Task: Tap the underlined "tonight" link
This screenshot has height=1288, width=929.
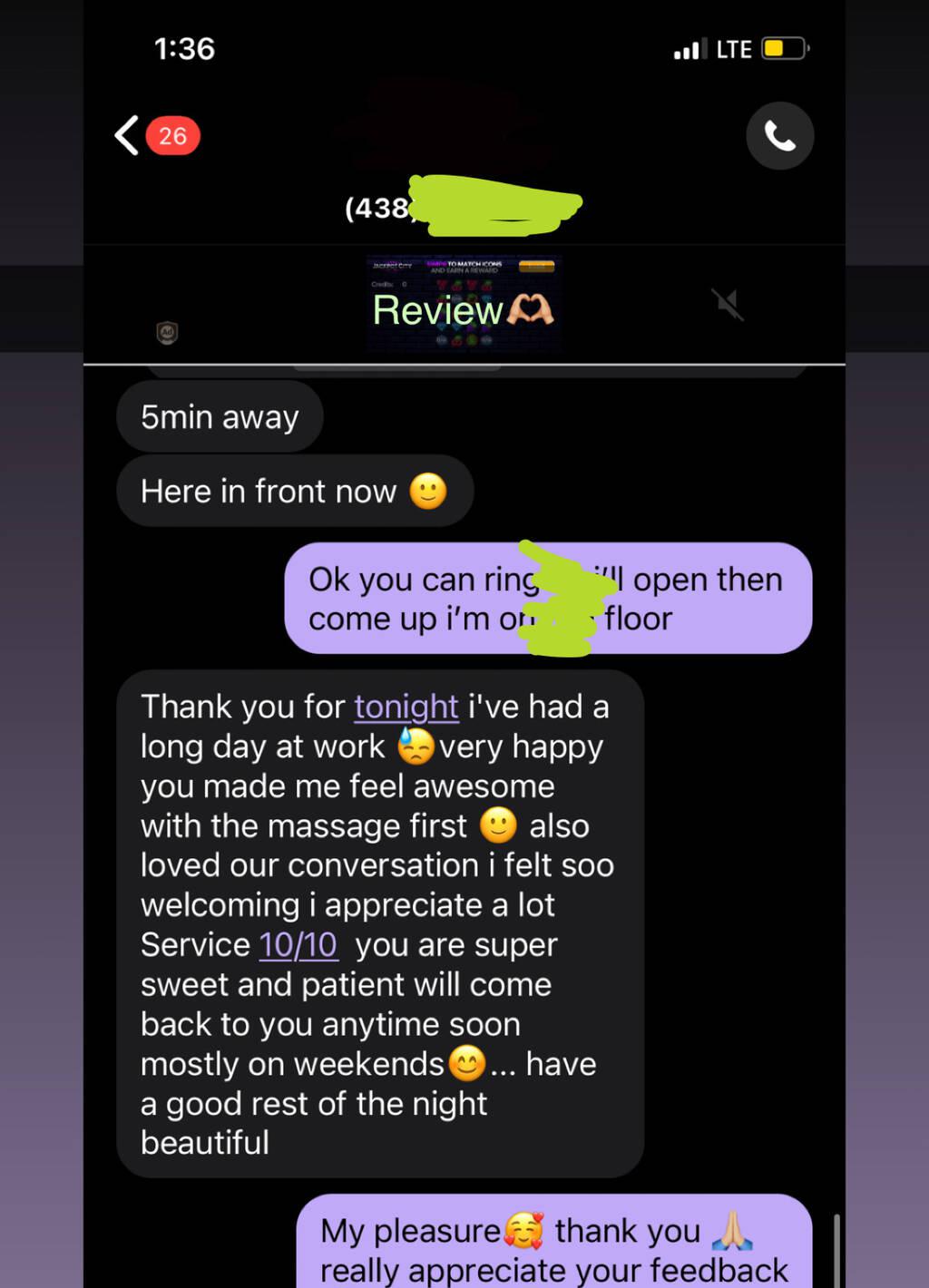Action: coord(406,707)
